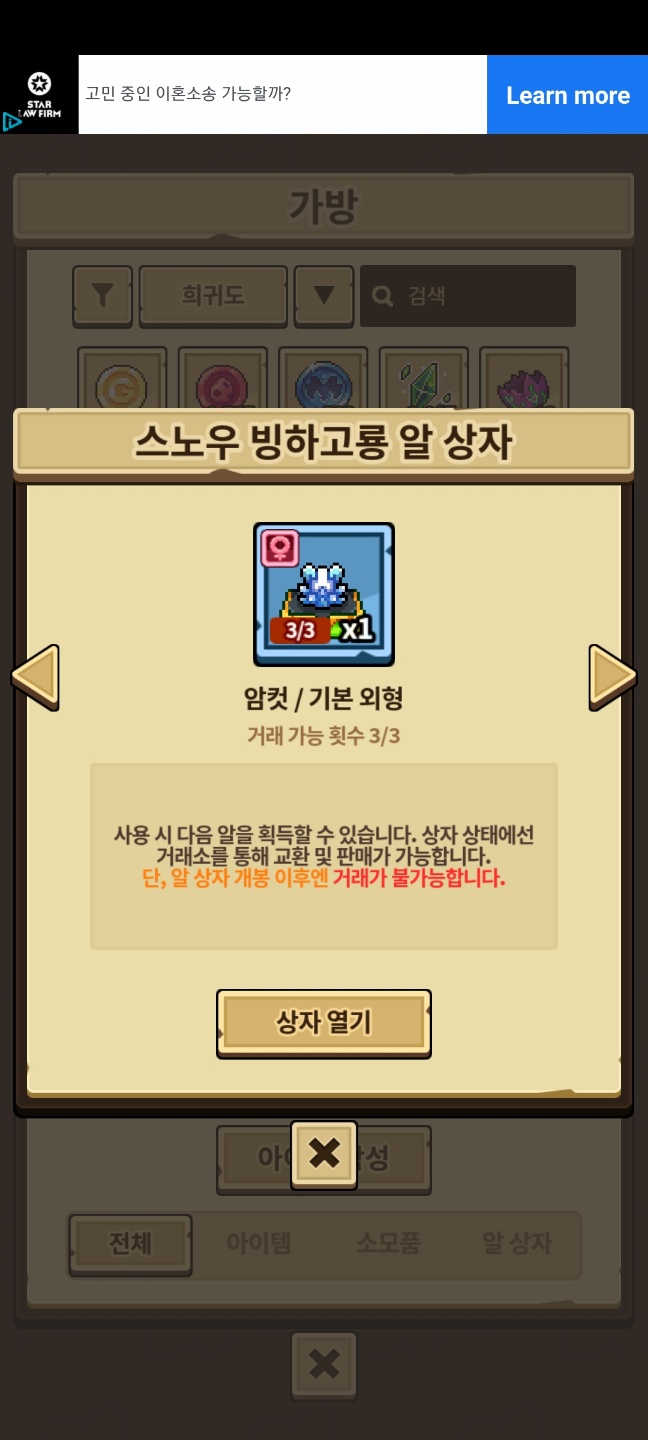Tap the 상자 열기 button to open the box
648x1440 pixels.
pos(323,1022)
